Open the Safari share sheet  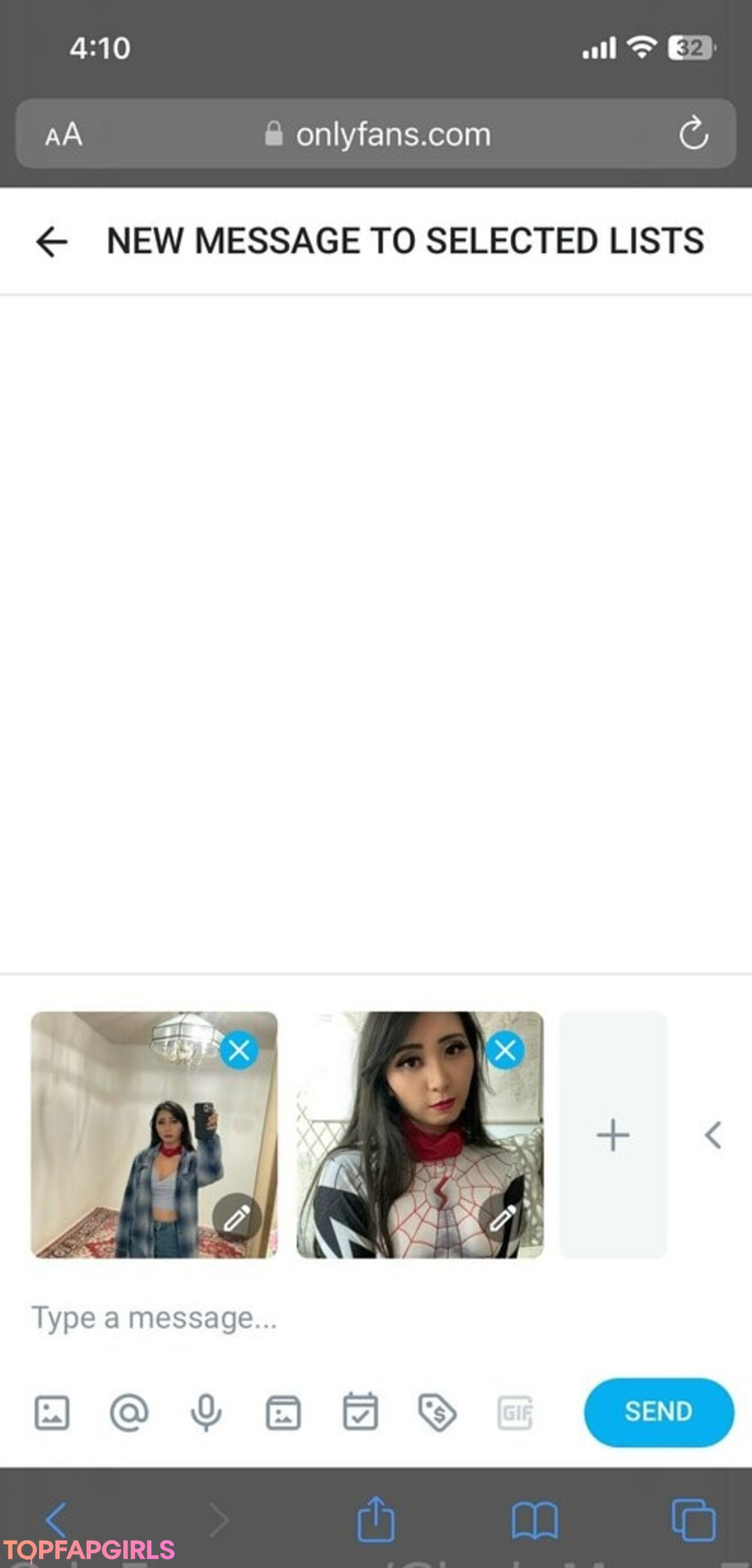click(x=376, y=1519)
